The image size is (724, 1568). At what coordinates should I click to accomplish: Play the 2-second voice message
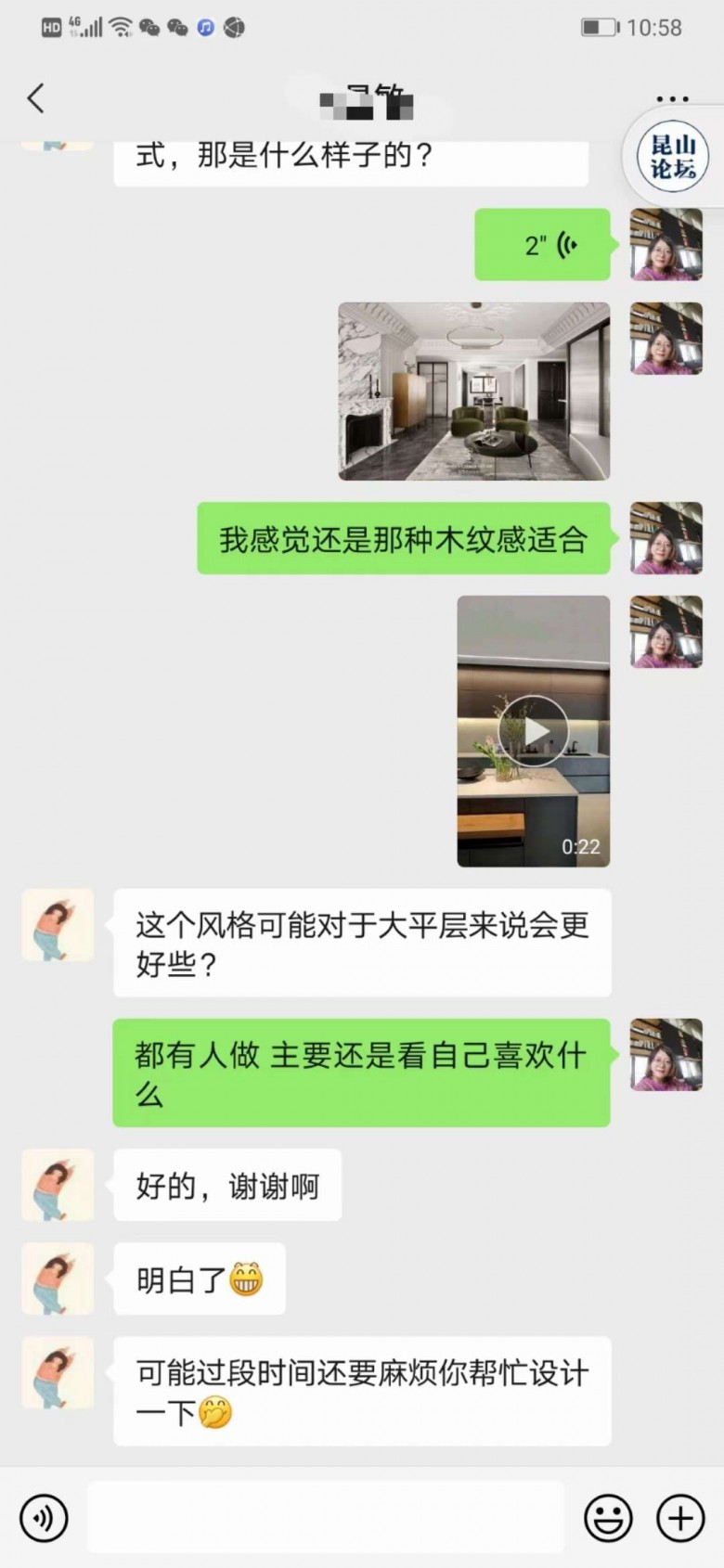[542, 245]
